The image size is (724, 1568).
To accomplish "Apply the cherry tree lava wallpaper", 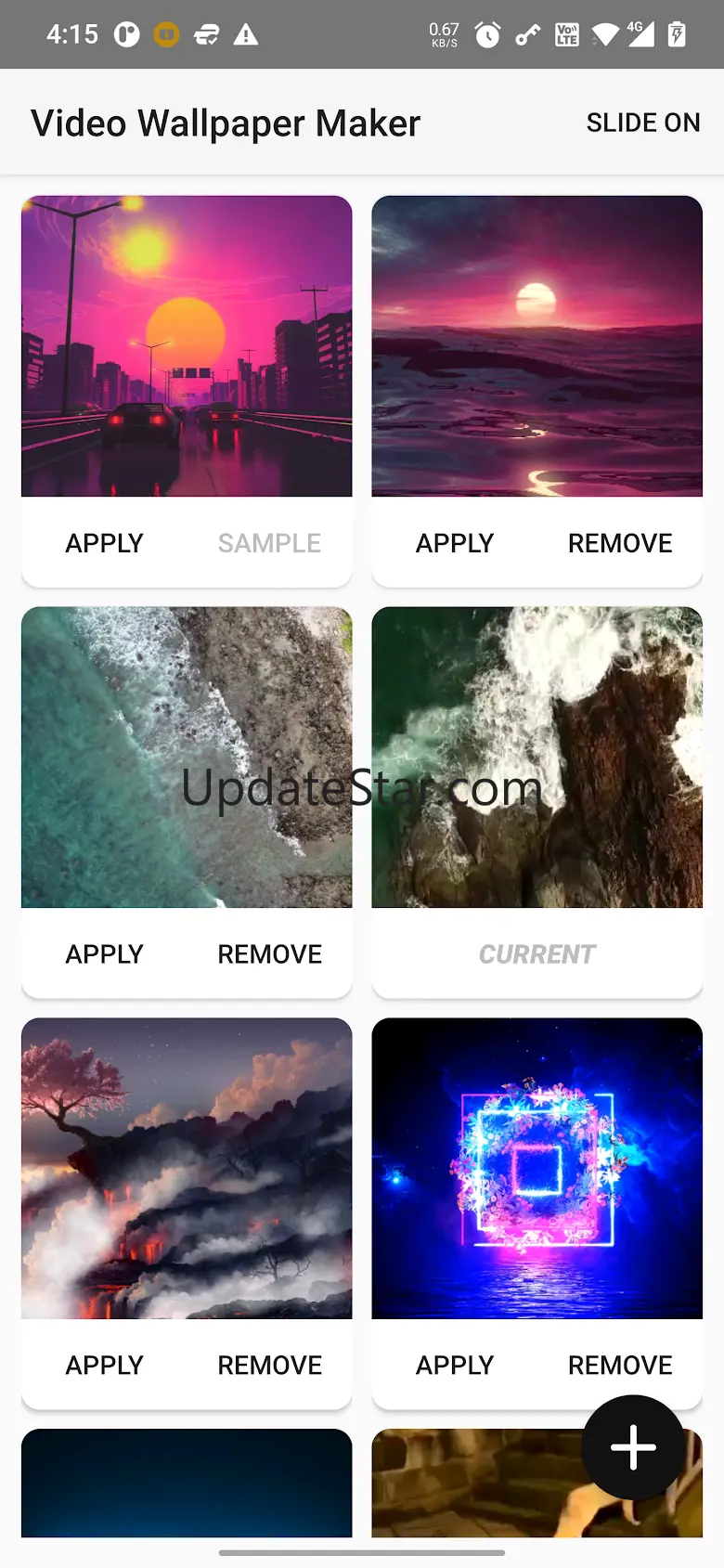I will [x=104, y=1366].
